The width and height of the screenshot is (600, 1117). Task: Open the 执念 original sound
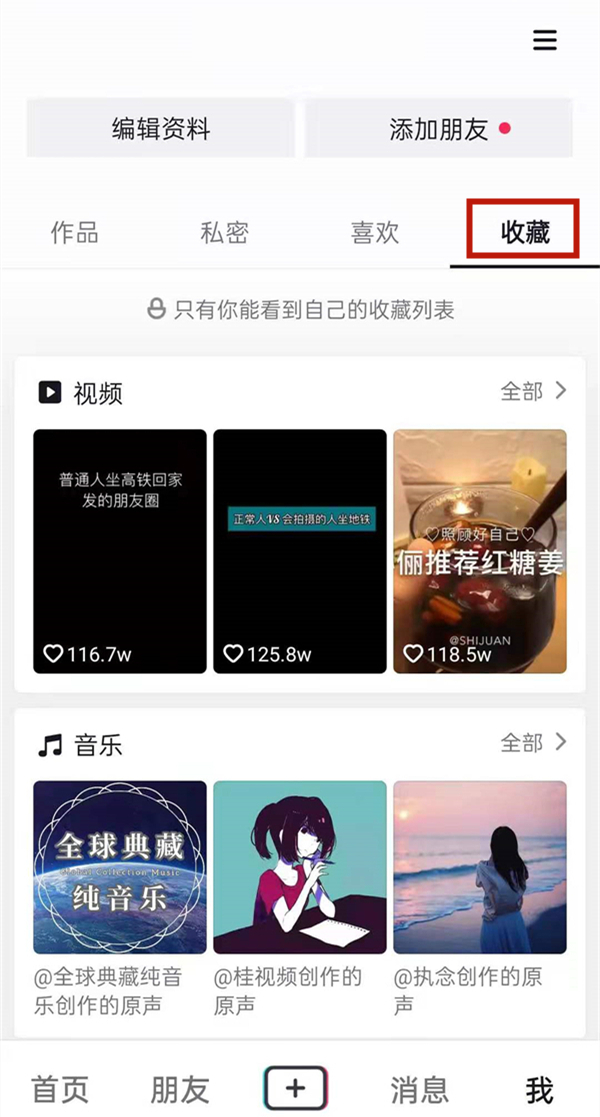pyautogui.click(x=480, y=867)
